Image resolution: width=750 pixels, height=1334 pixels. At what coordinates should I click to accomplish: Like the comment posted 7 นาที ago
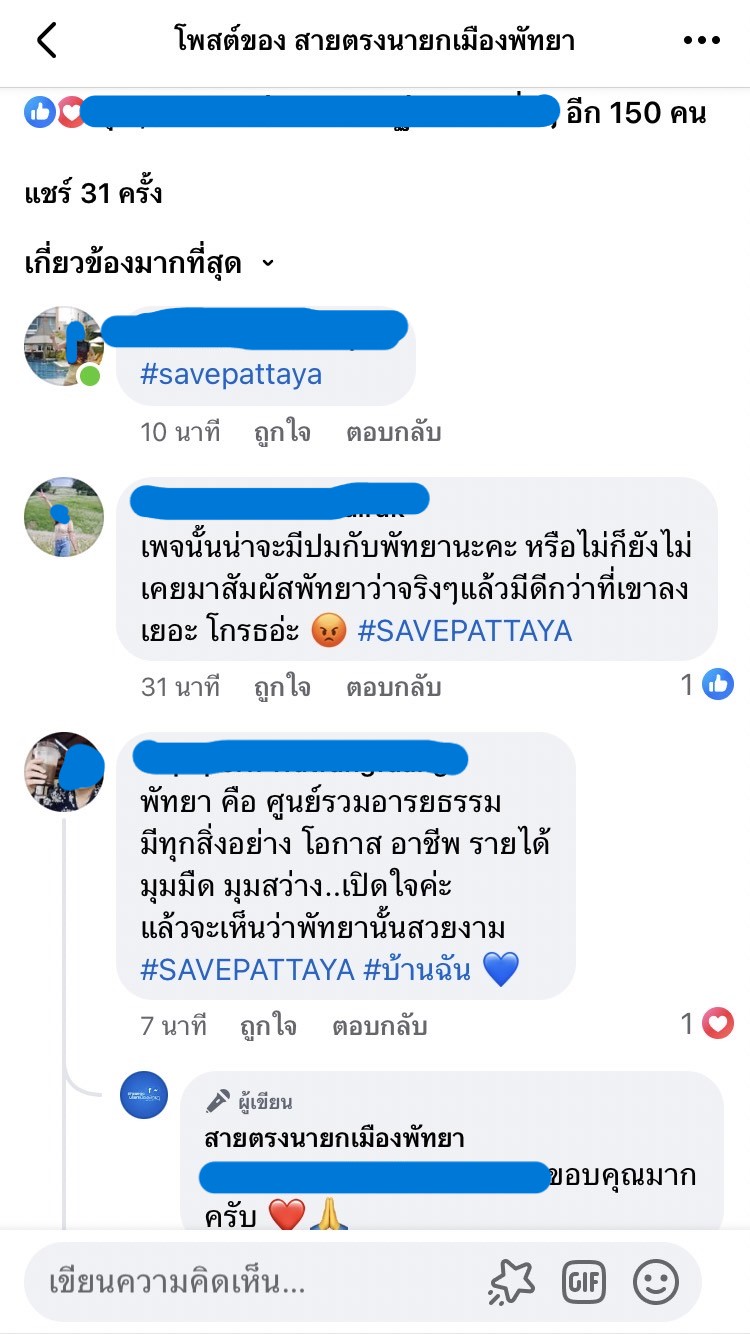(x=268, y=1026)
